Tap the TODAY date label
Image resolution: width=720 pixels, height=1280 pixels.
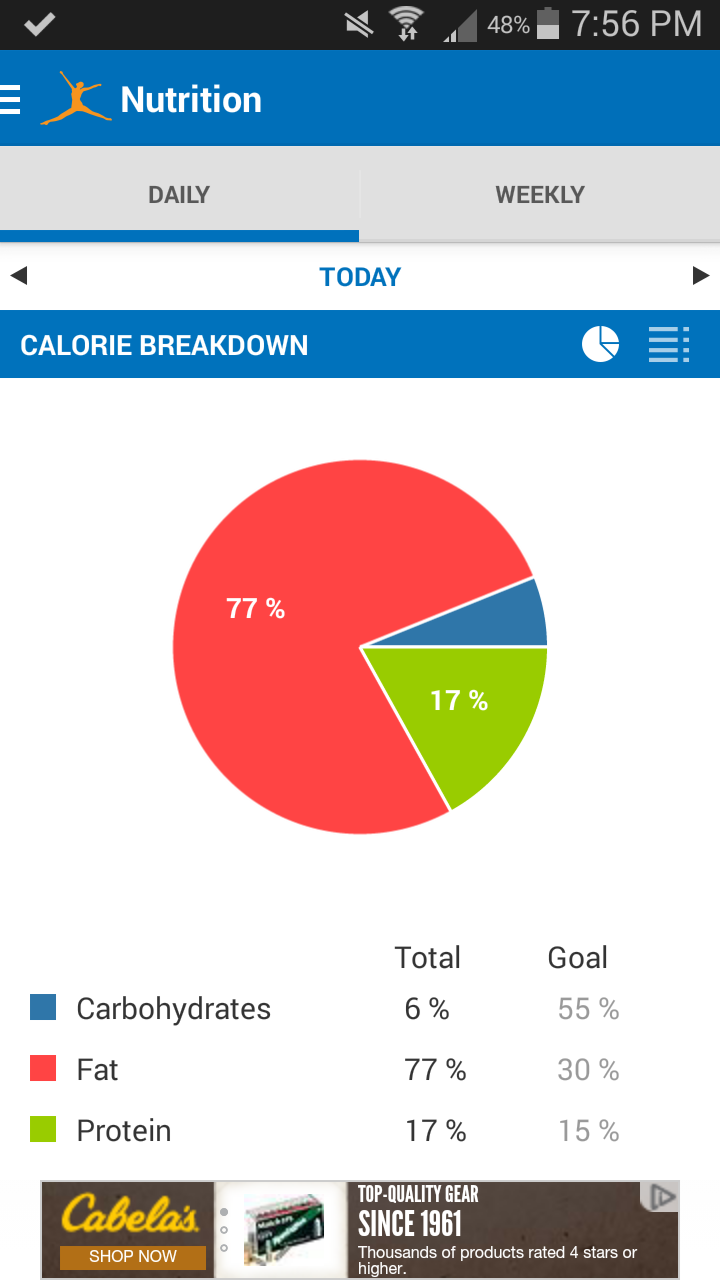[x=360, y=277]
